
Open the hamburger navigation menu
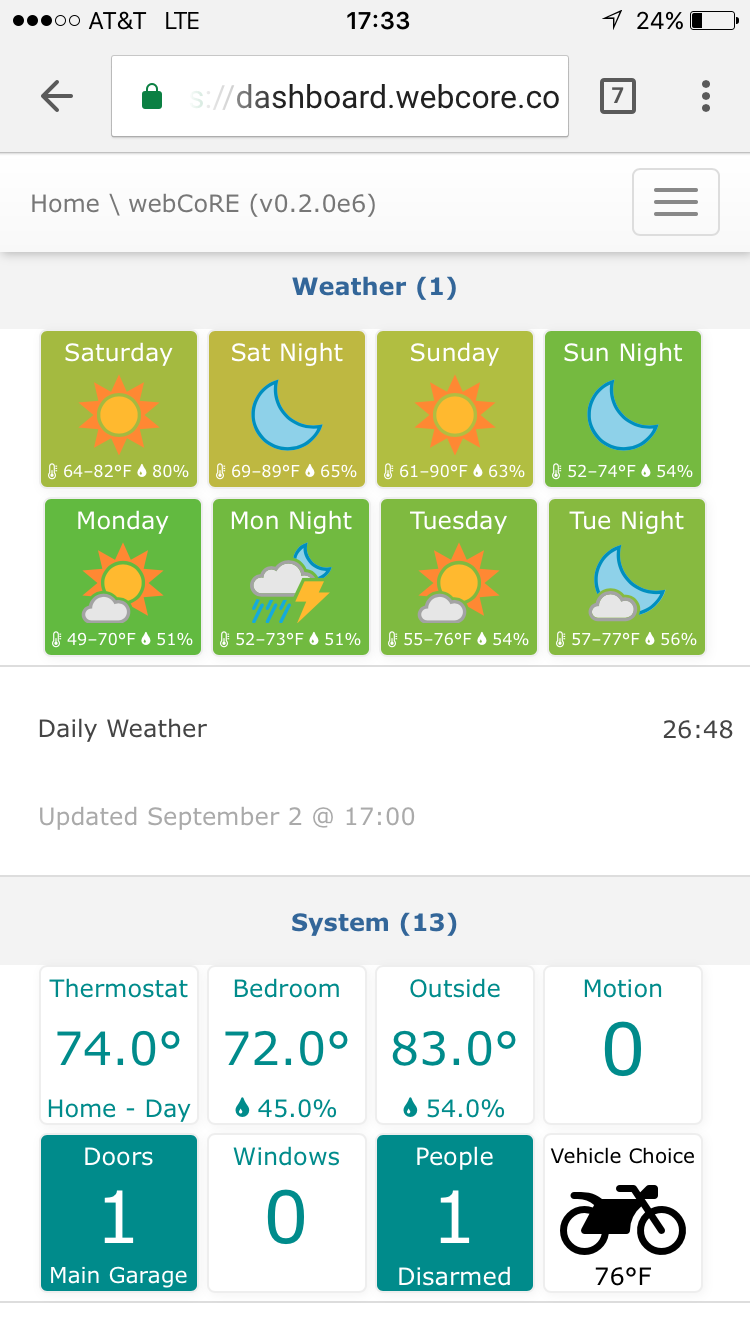coord(675,202)
